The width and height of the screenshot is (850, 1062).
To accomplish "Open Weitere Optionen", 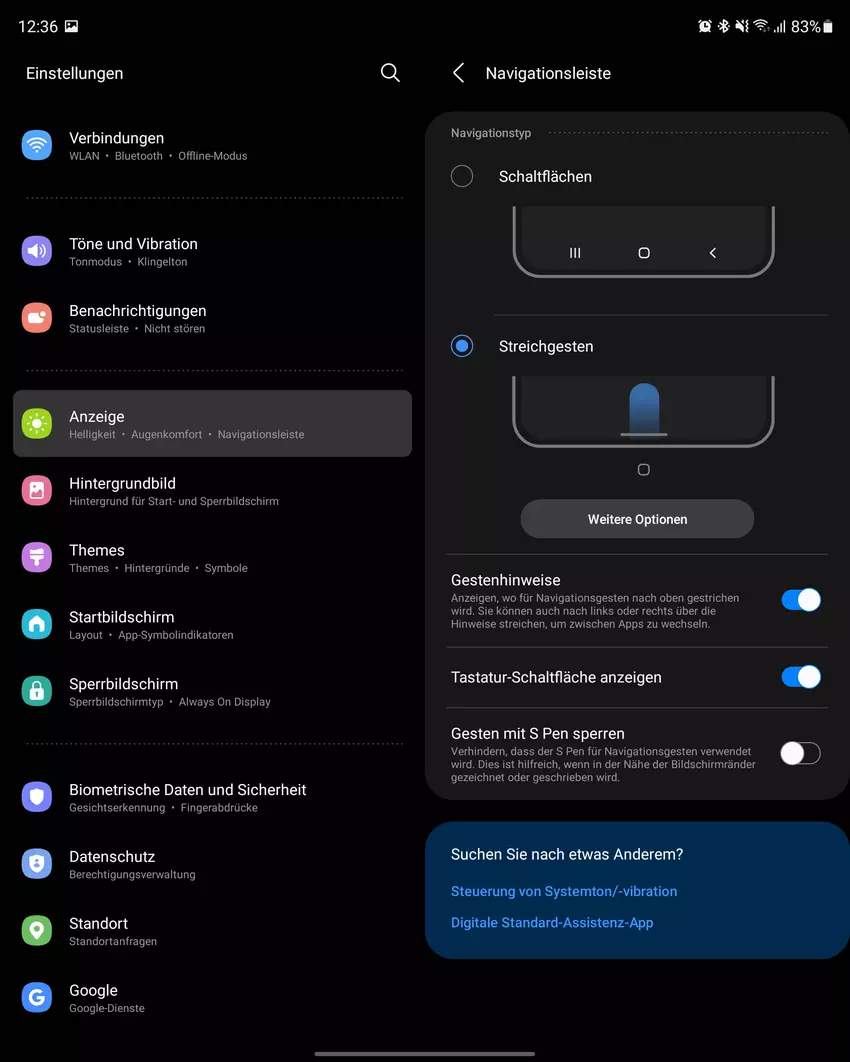I will (x=637, y=519).
